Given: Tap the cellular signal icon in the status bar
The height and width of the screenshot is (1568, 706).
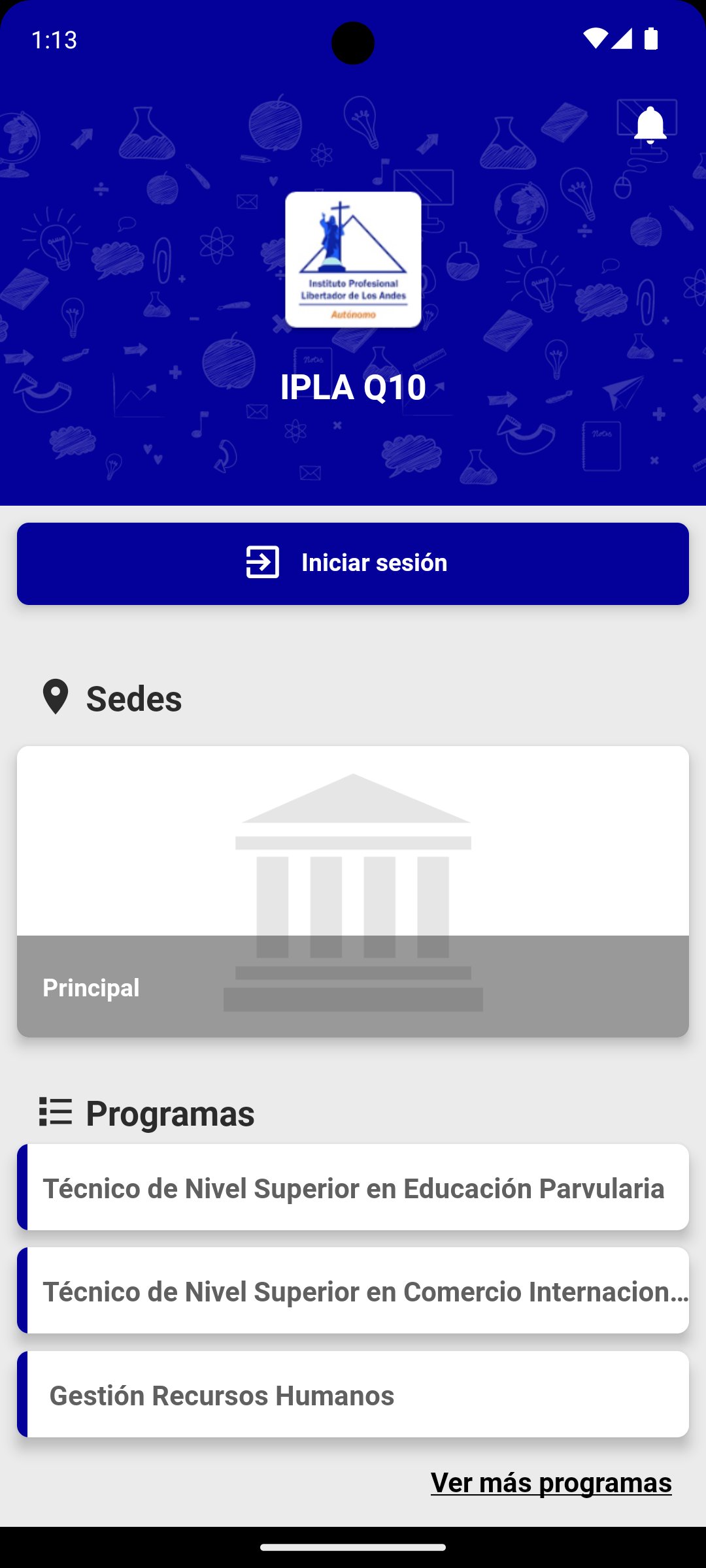Looking at the screenshot, I should pos(622,40).
